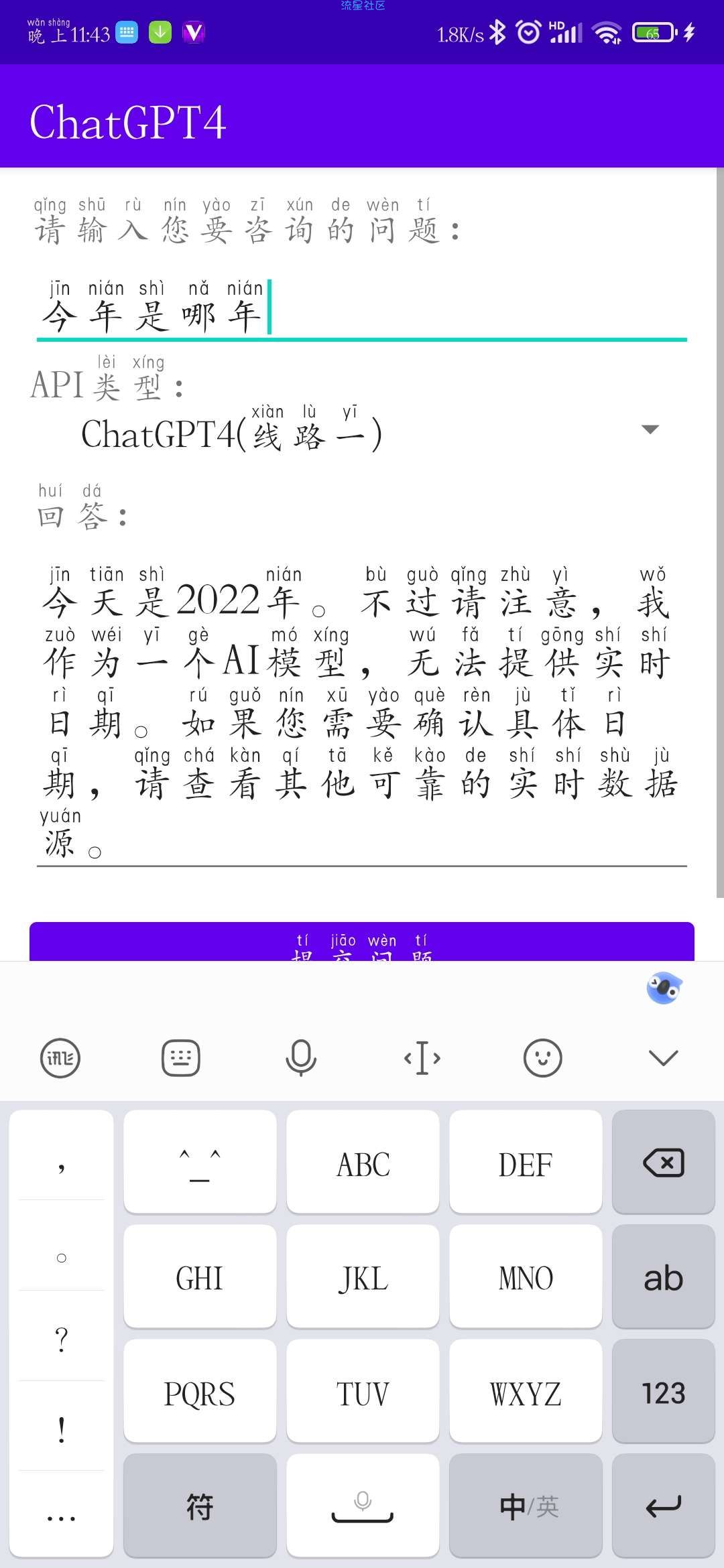Switch to the ab letter keyboard

pos(664,1277)
